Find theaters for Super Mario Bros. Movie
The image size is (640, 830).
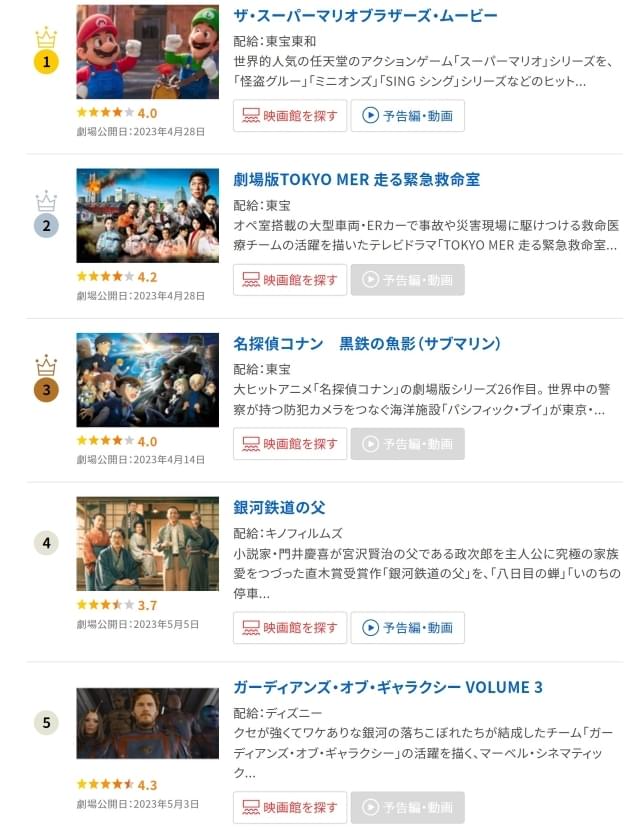[x=290, y=115]
